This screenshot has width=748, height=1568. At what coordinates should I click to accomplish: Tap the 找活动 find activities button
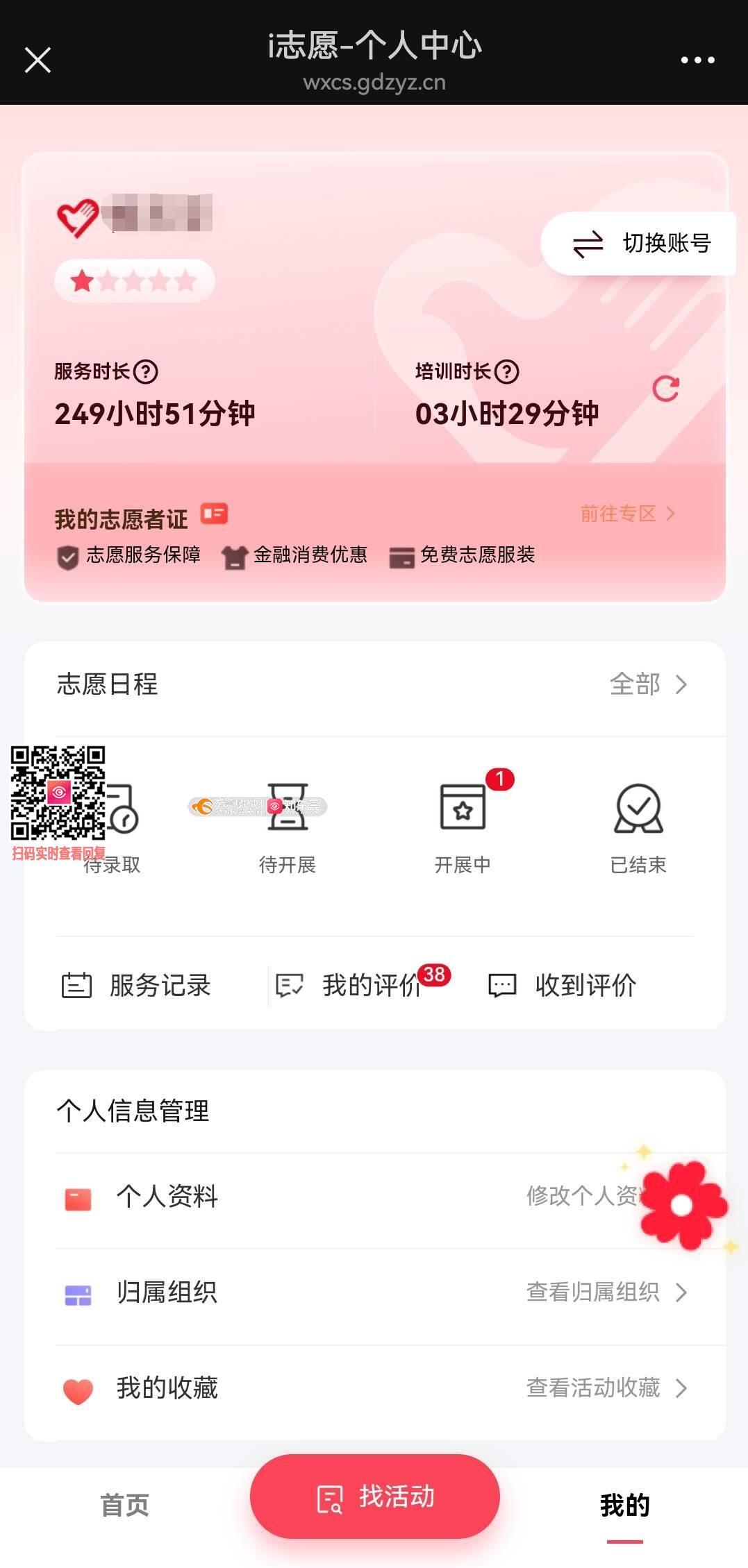pyautogui.click(x=375, y=1497)
